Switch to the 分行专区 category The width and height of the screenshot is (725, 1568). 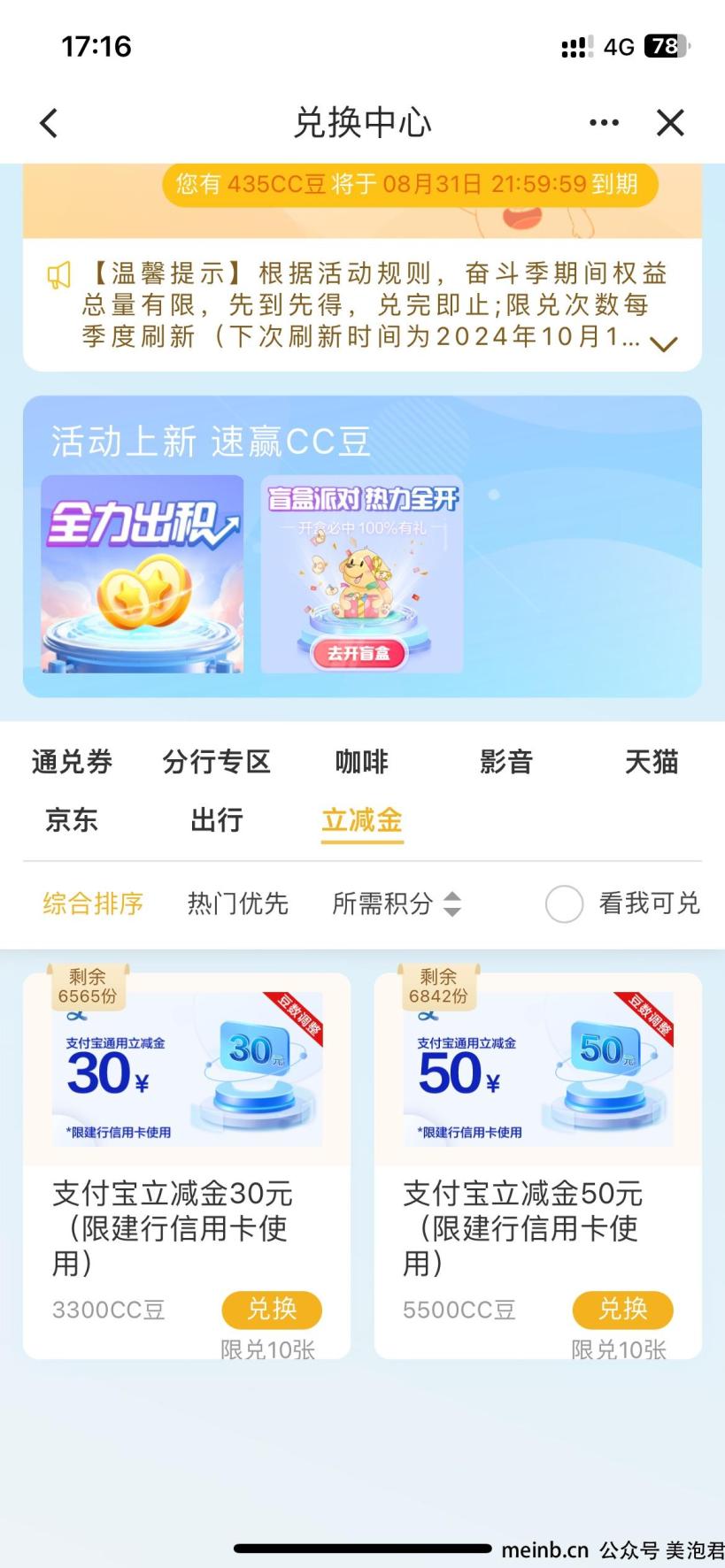click(216, 762)
